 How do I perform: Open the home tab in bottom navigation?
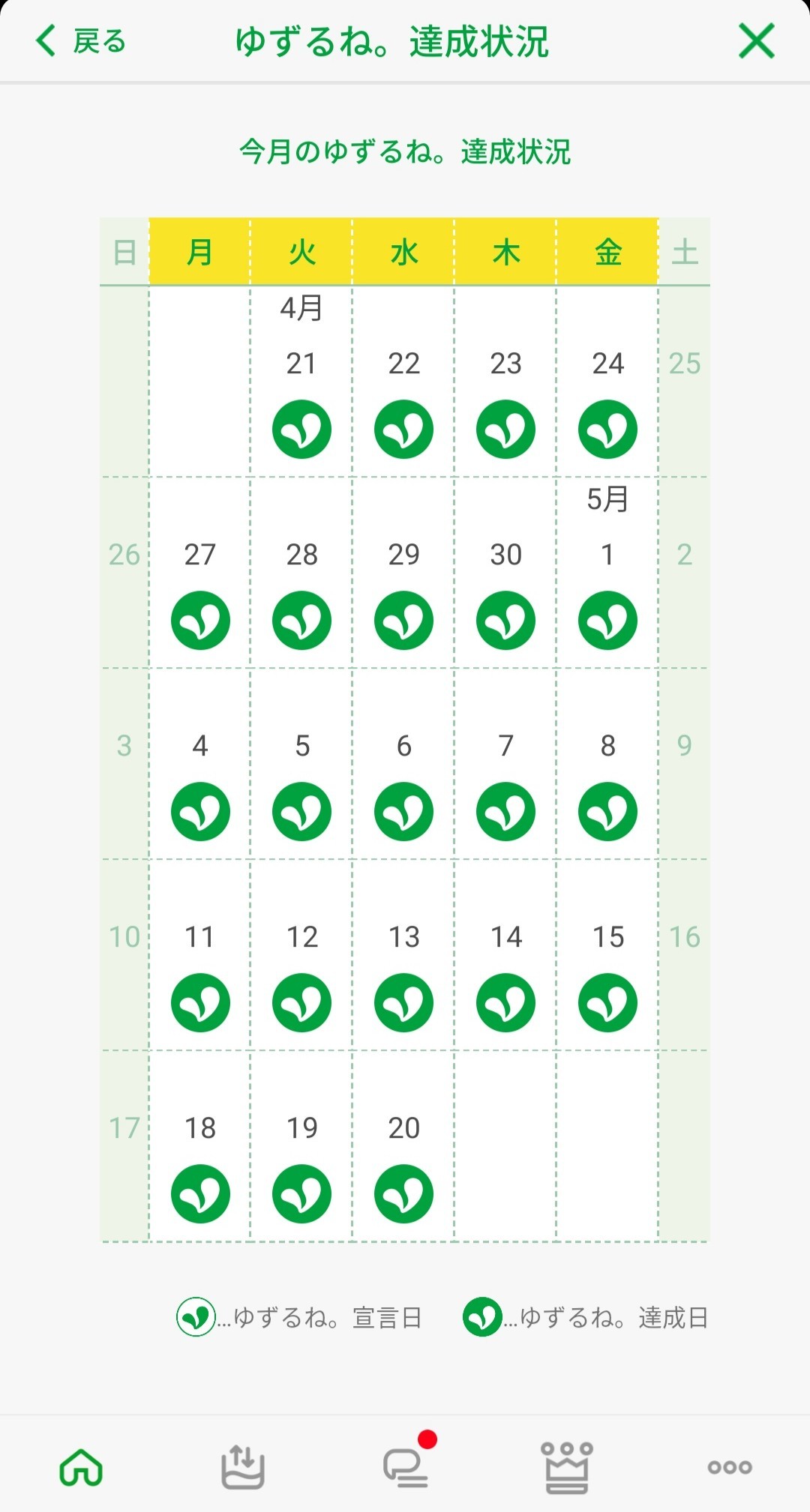81,1467
